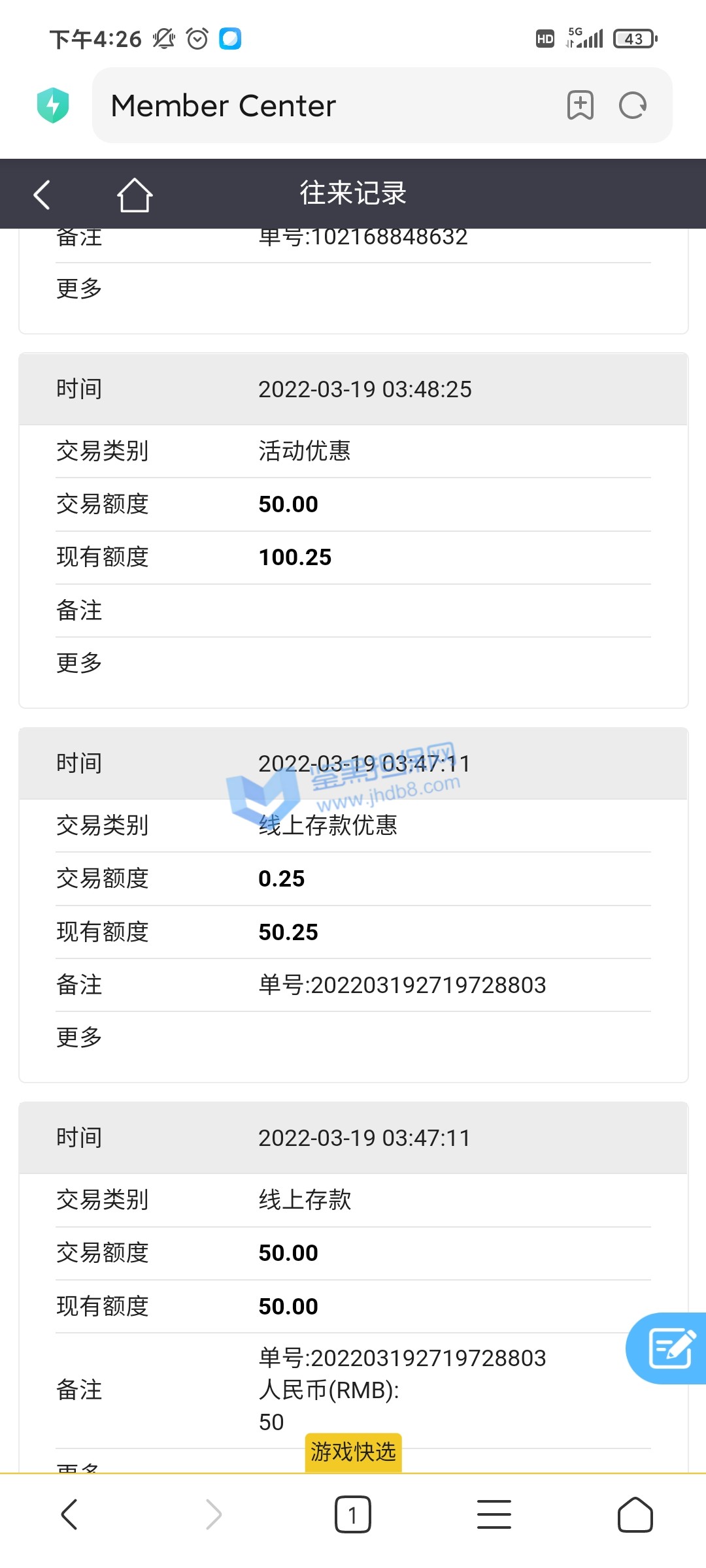Reload the current page
Viewport: 706px width, 1568px height.
click(x=632, y=105)
